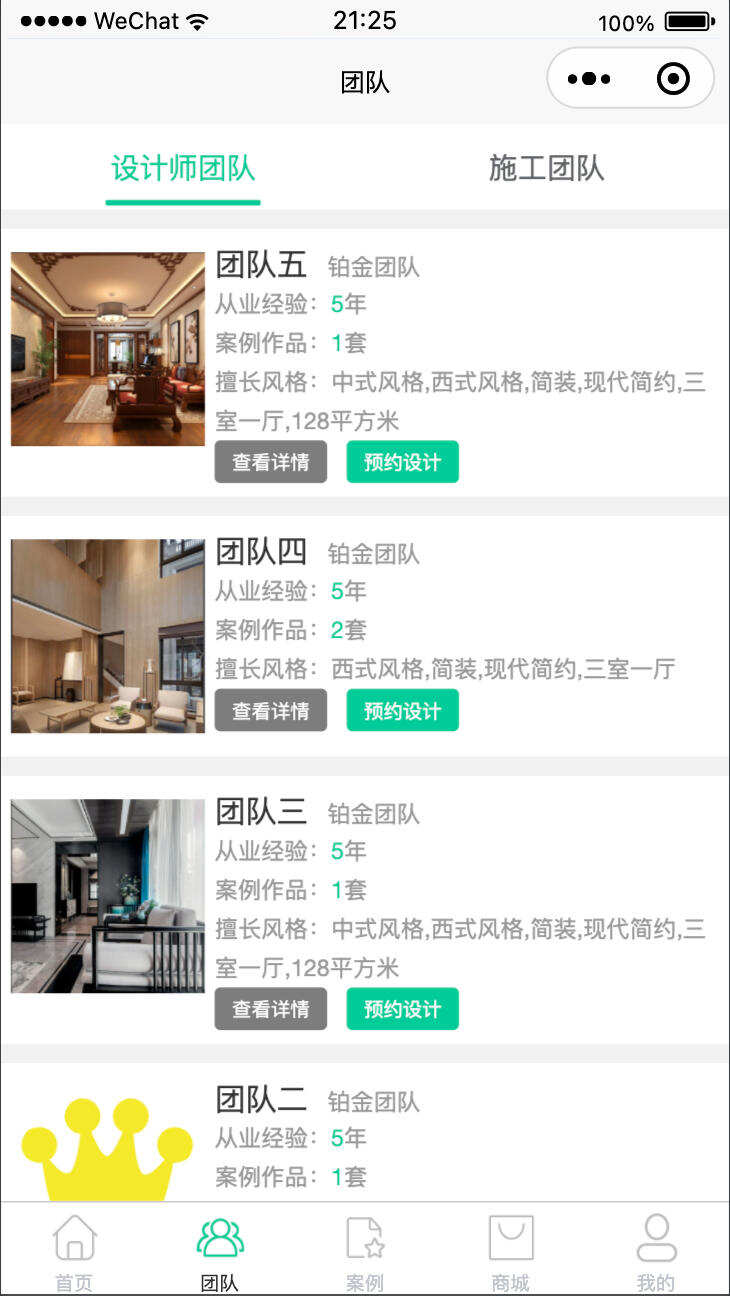Switch to the 施工团队 tab

pos(544,169)
